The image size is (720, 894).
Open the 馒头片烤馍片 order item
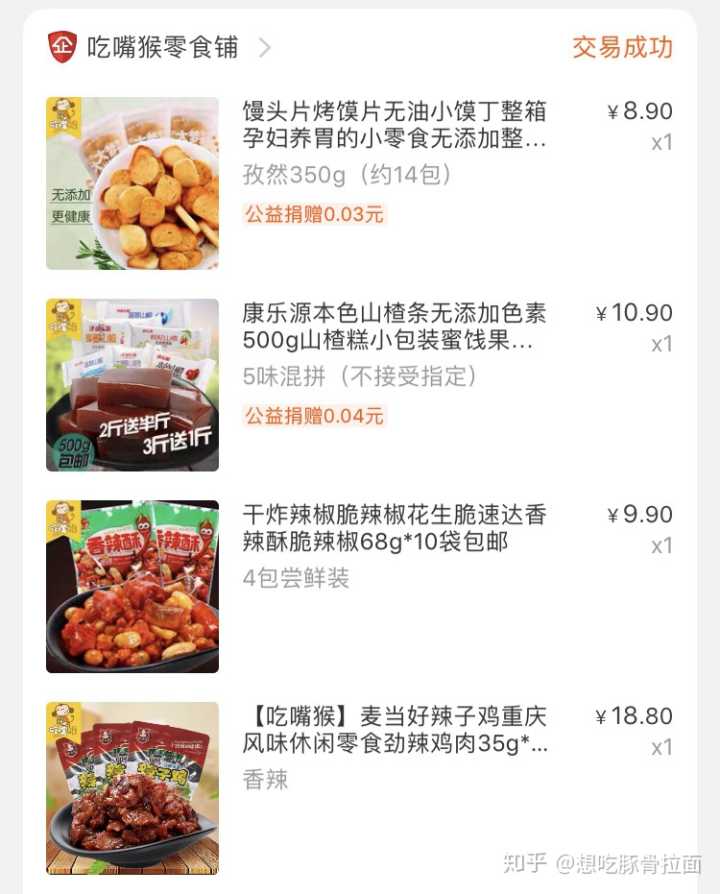coord(394,125)
